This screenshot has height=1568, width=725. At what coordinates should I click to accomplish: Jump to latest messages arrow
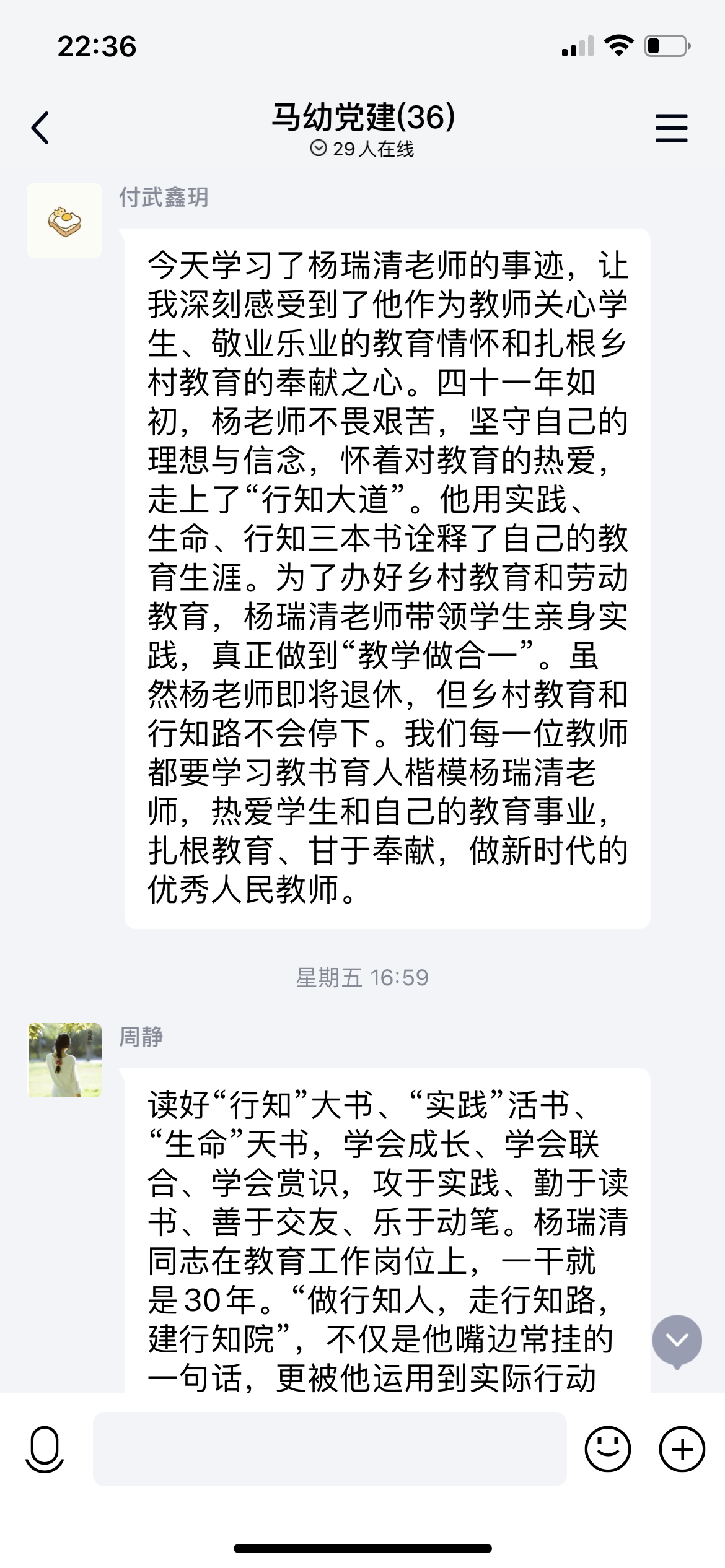[x=677, y=1341]
